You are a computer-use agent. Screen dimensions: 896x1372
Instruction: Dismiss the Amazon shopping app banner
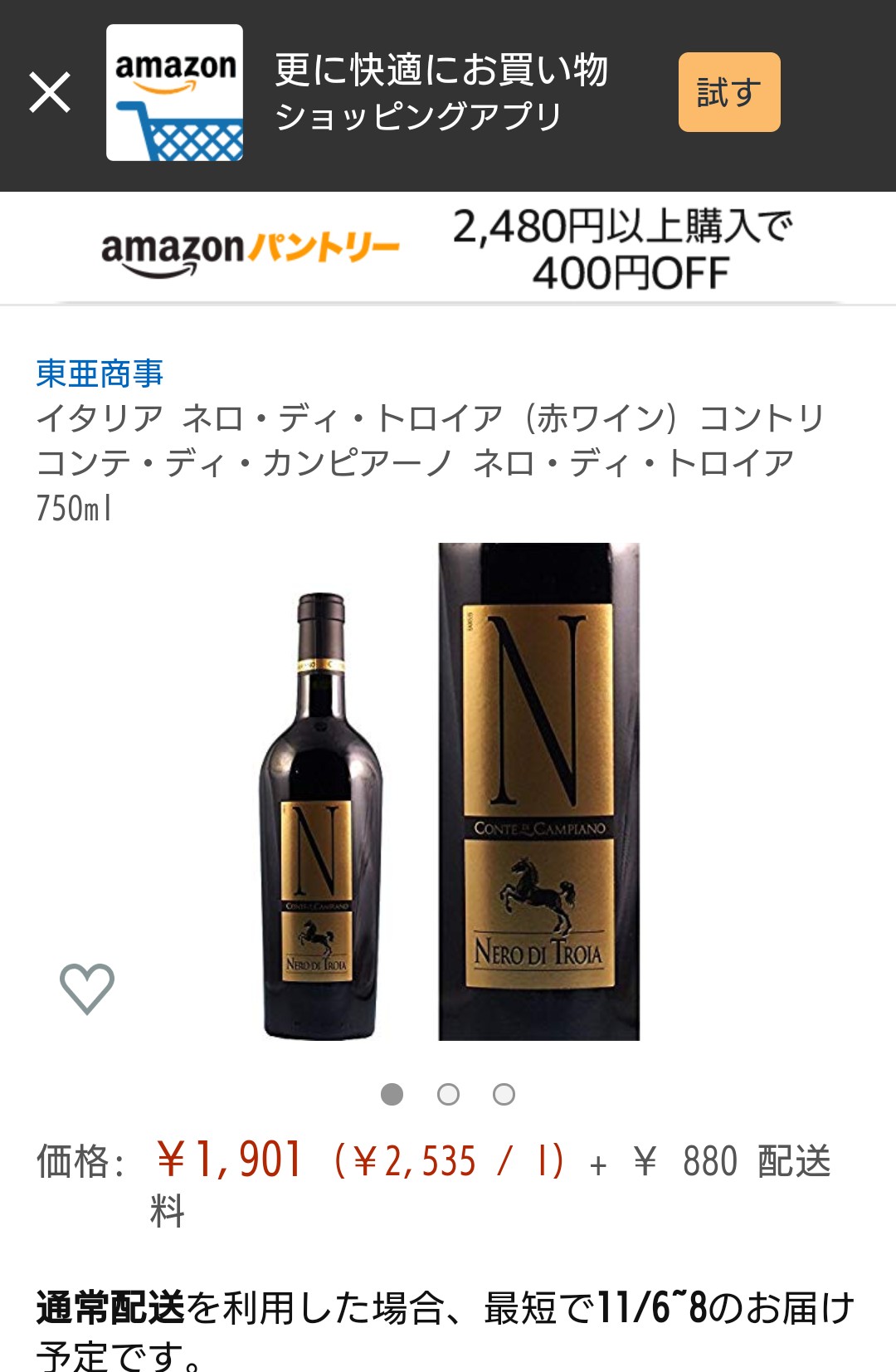coord(50,92)
